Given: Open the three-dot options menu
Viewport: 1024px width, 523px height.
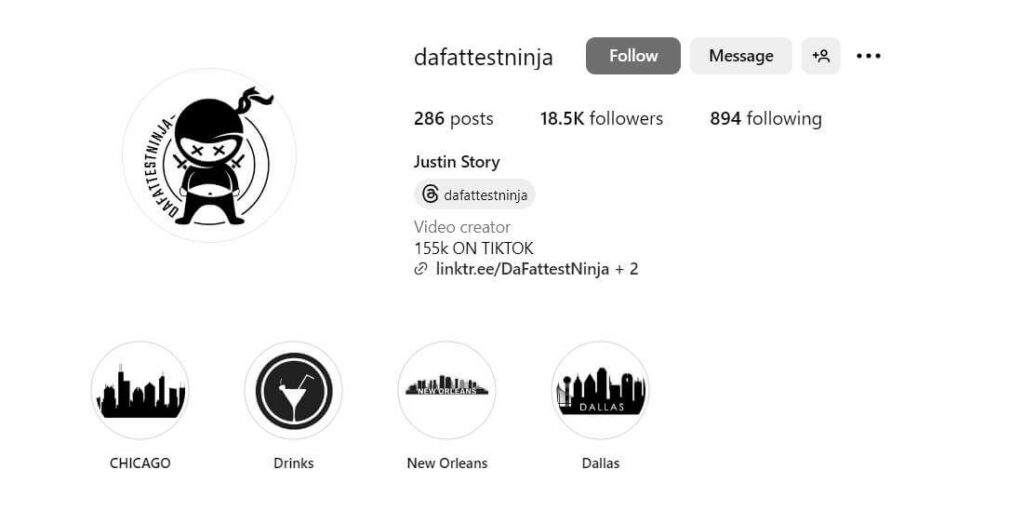Looking at the screenshot, I should tap(869, 56).
